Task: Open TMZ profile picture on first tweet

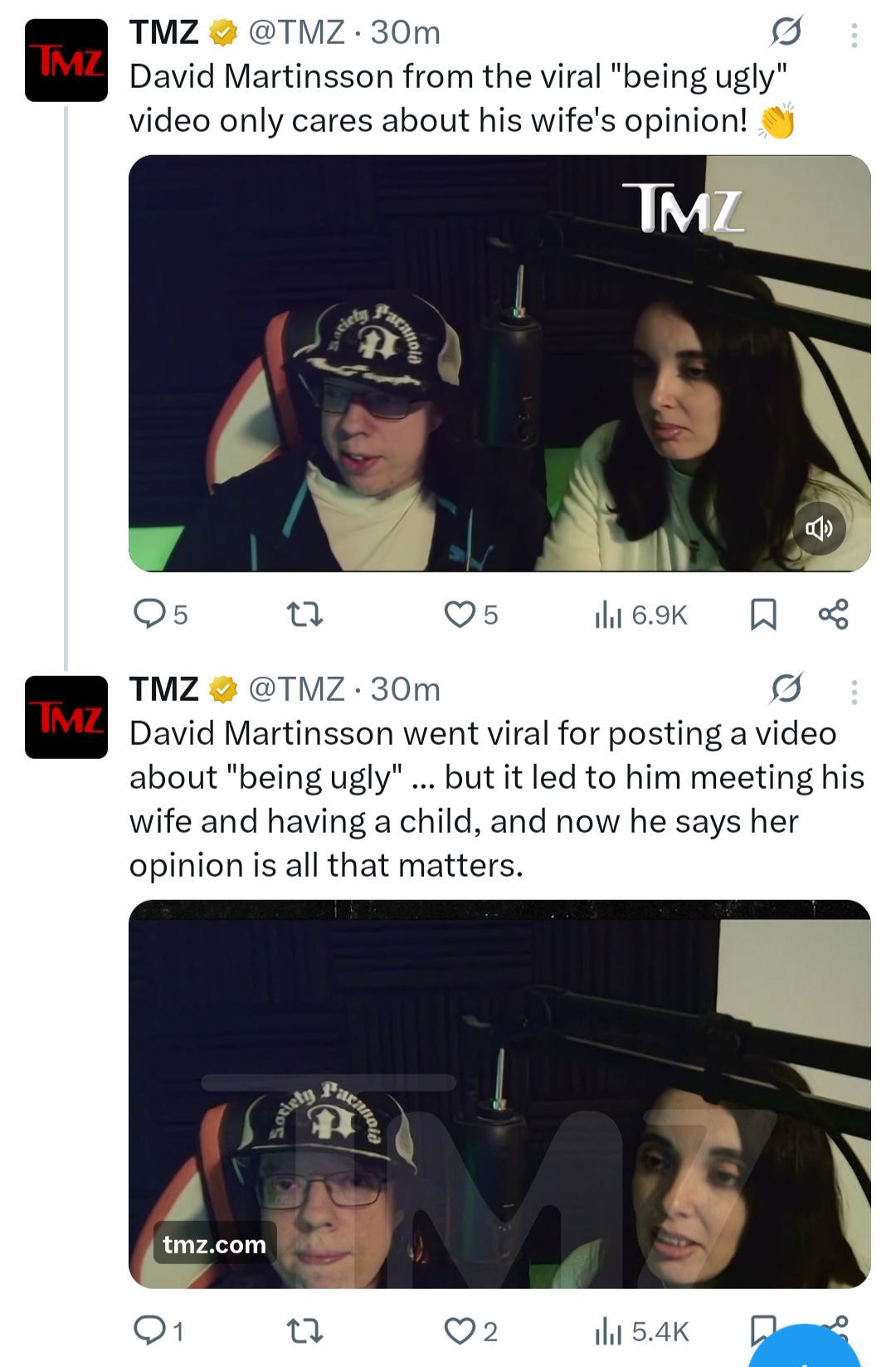Action: (x=66, y=61)
